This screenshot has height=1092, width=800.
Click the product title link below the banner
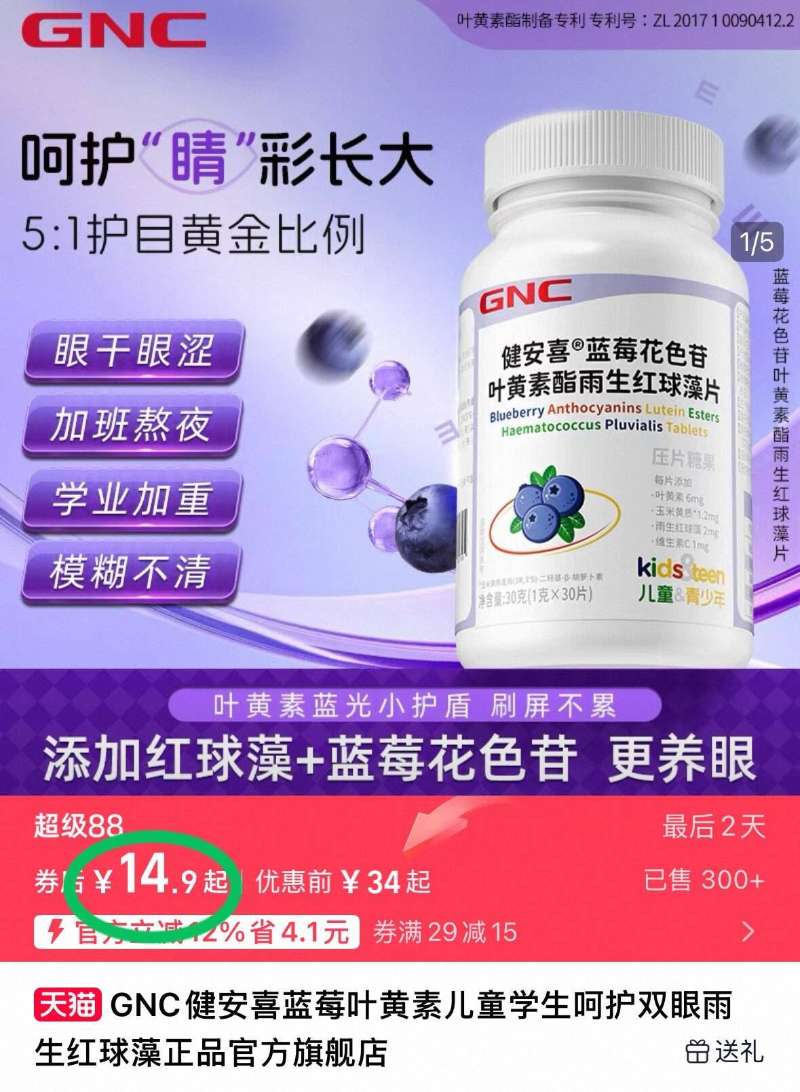[x=400, y=1022]
